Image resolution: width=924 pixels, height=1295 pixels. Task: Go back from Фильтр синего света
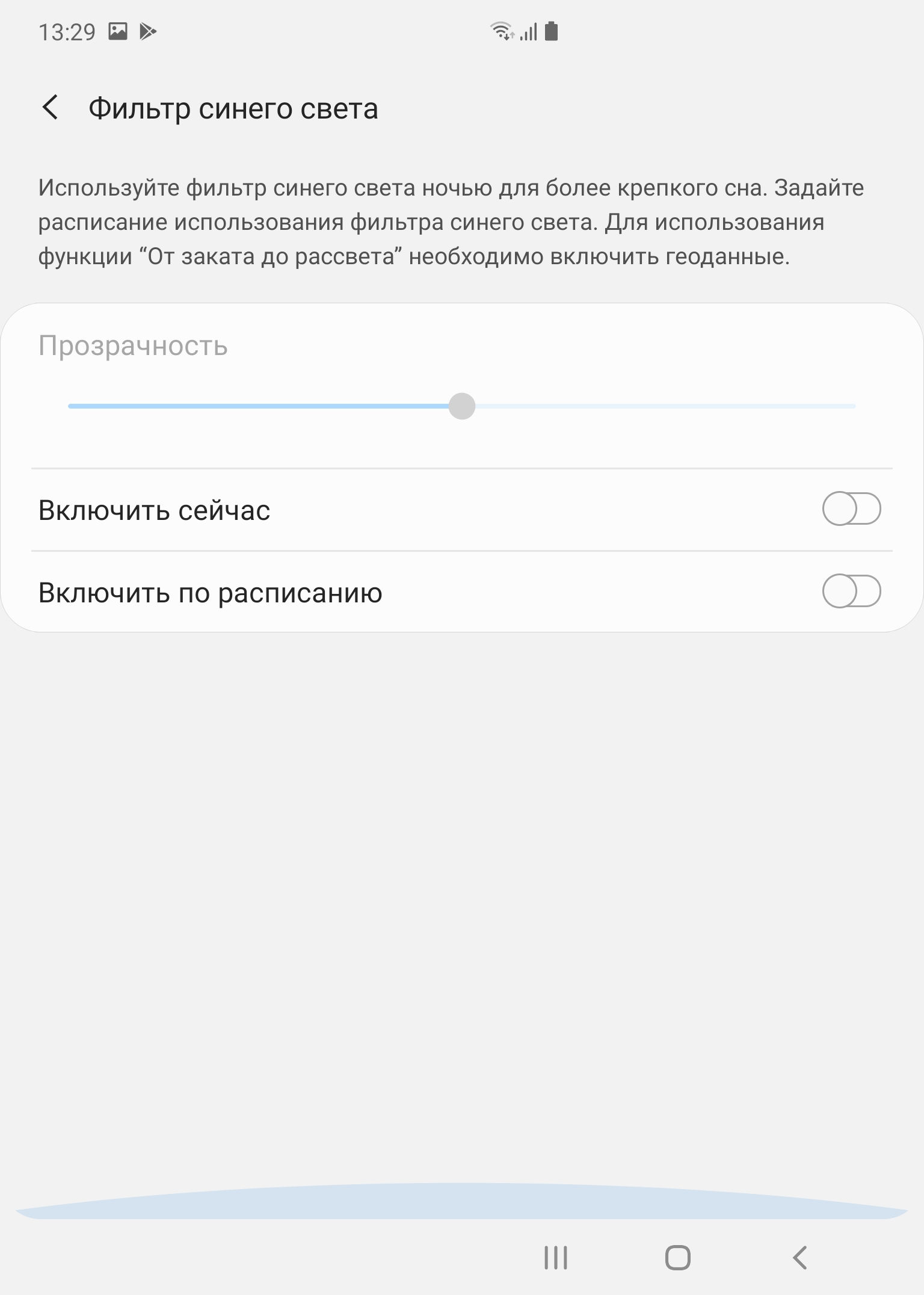51,108
